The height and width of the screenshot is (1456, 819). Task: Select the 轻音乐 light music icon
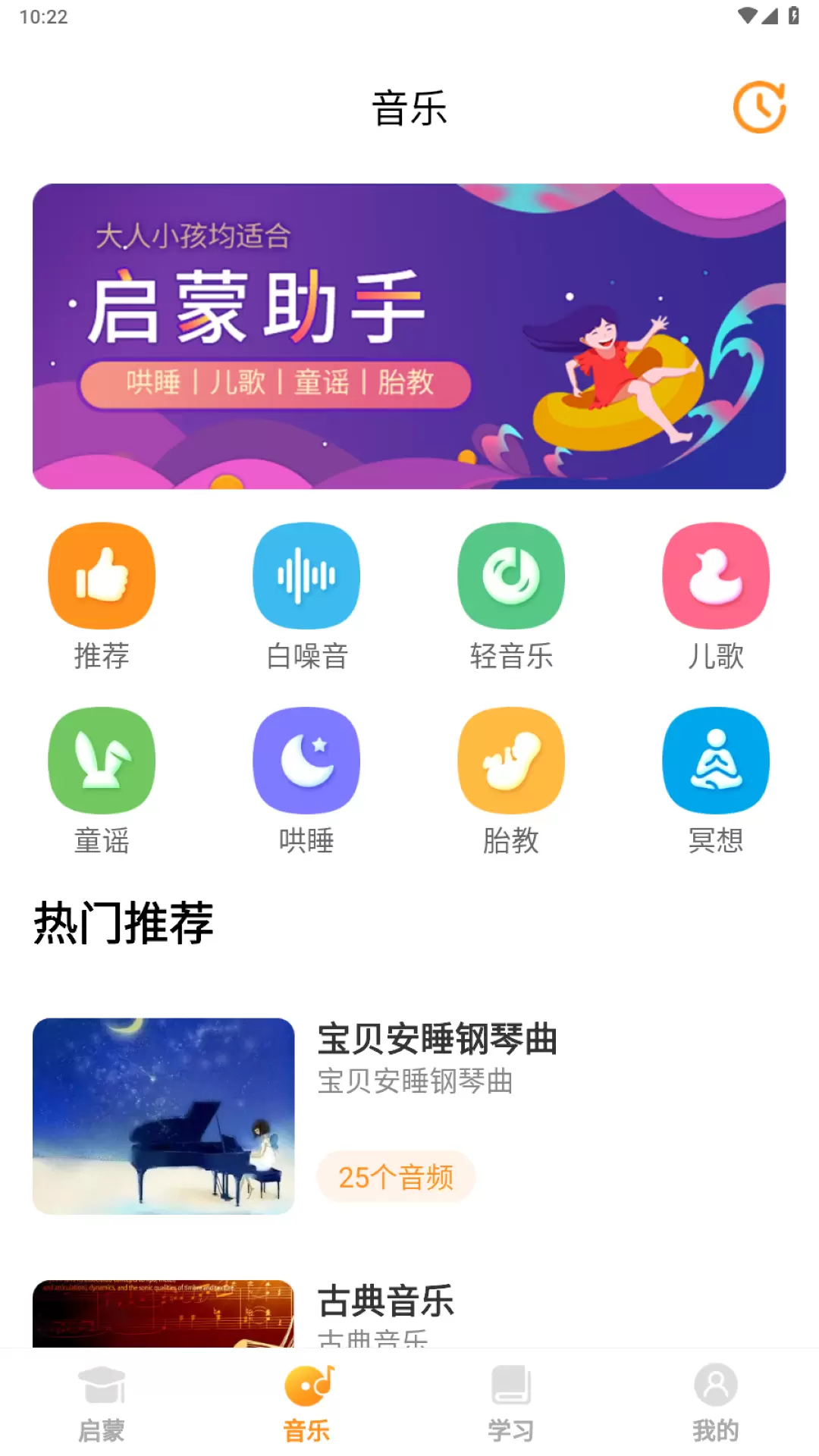510,575
